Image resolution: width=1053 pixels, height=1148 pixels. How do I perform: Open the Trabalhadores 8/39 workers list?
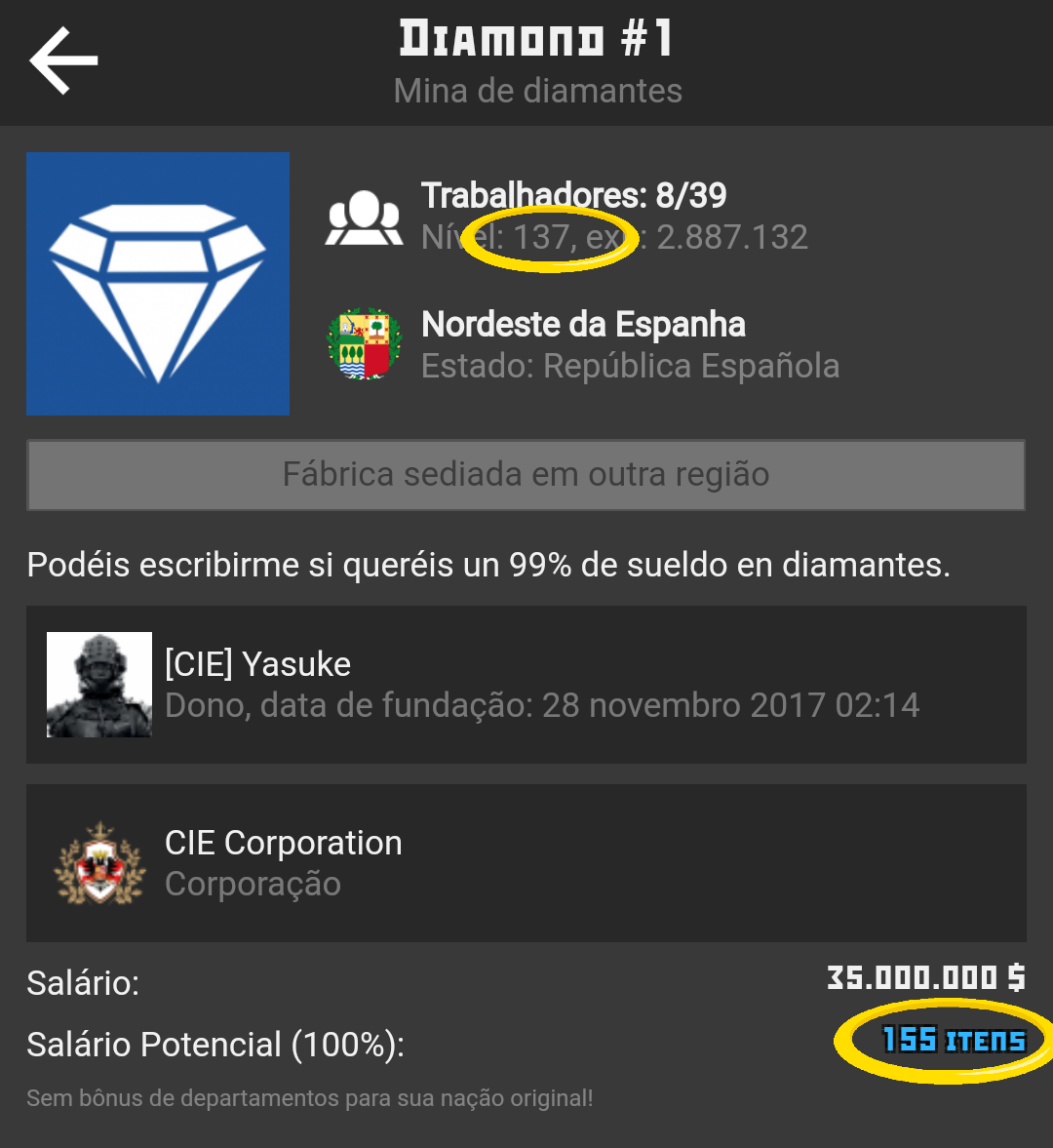tap(573, 196)
